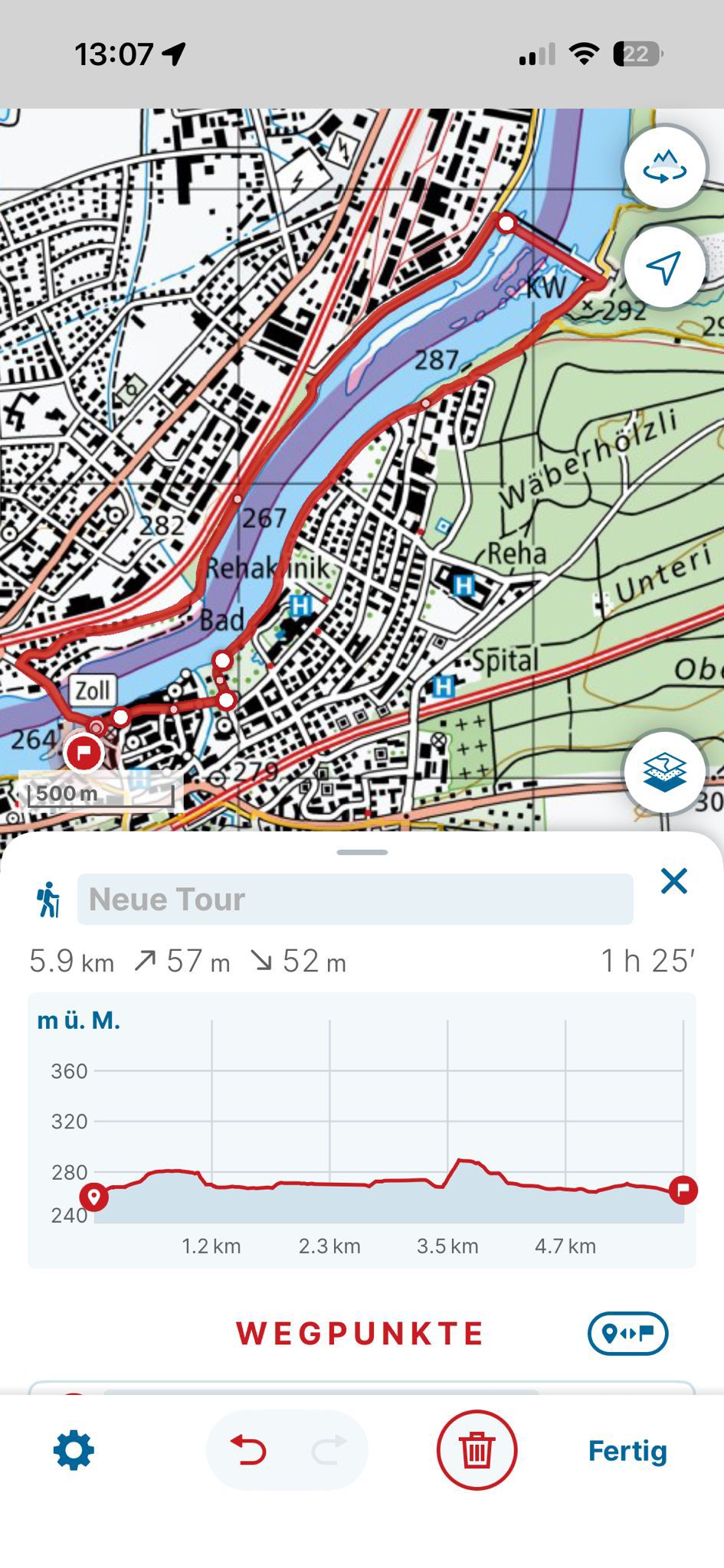Close the tour panel with the X

[x=674, y=882]
